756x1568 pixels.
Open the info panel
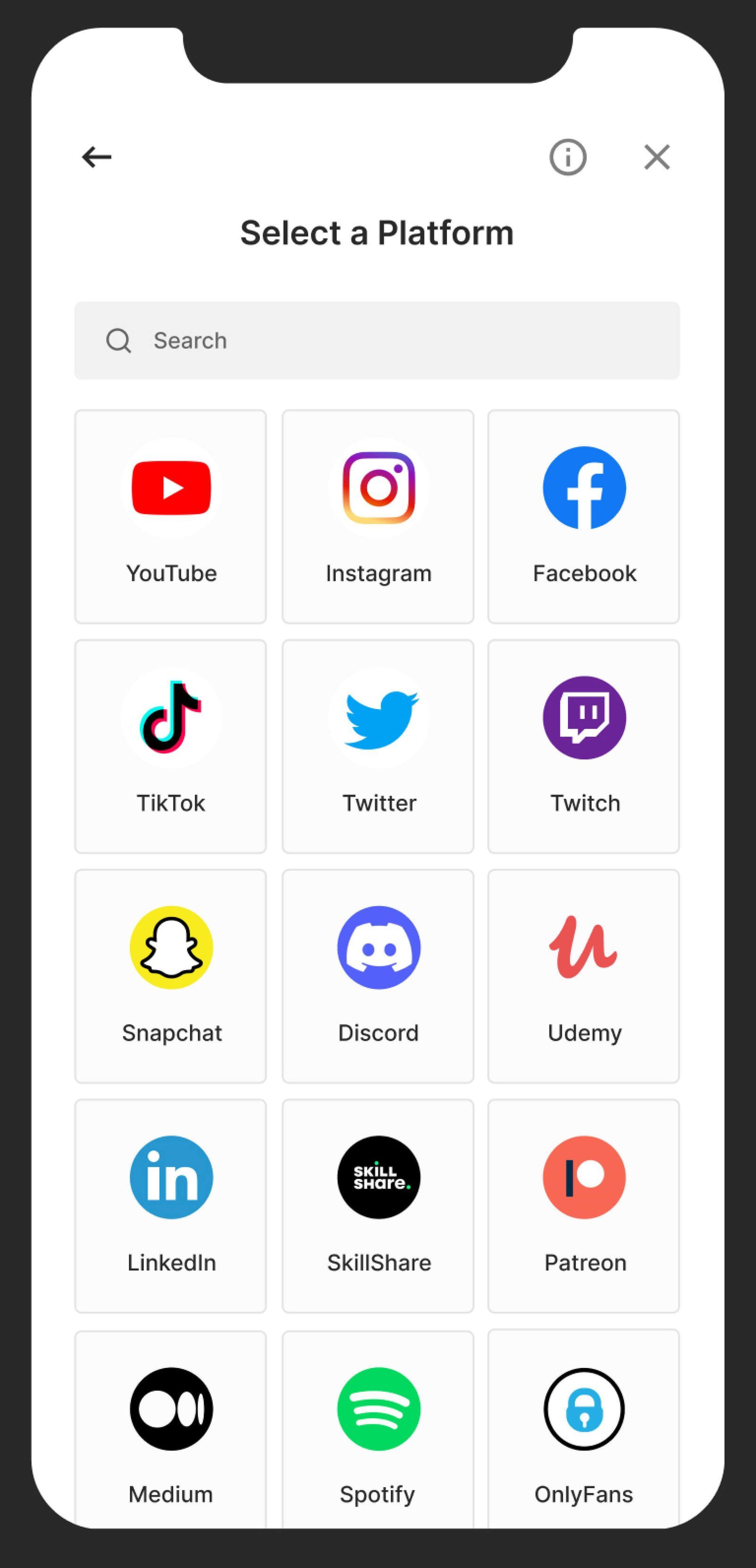click(567, 157)
